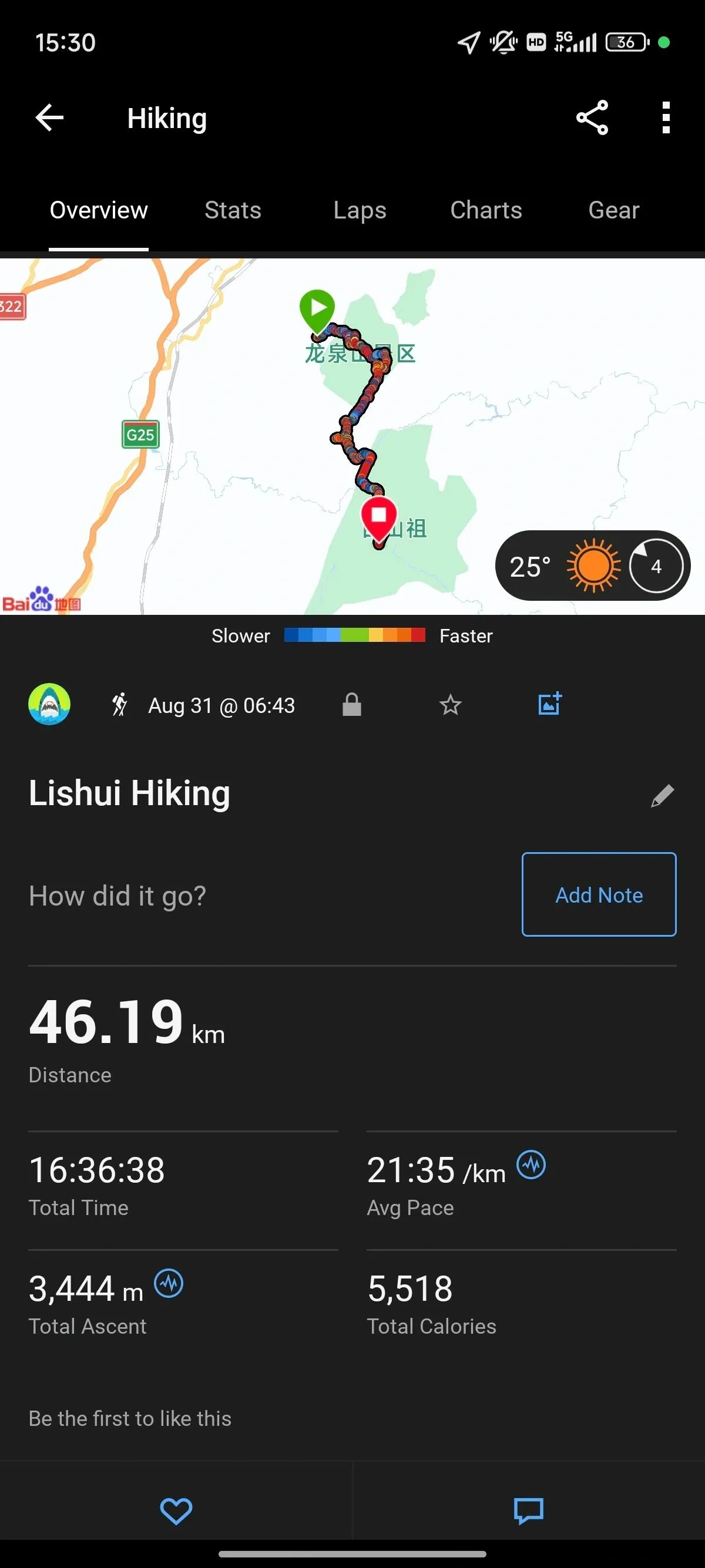Viewport: 705px width, 1568px height.
Task: Change privacy via the lock icon
Action: coord(352,704)
